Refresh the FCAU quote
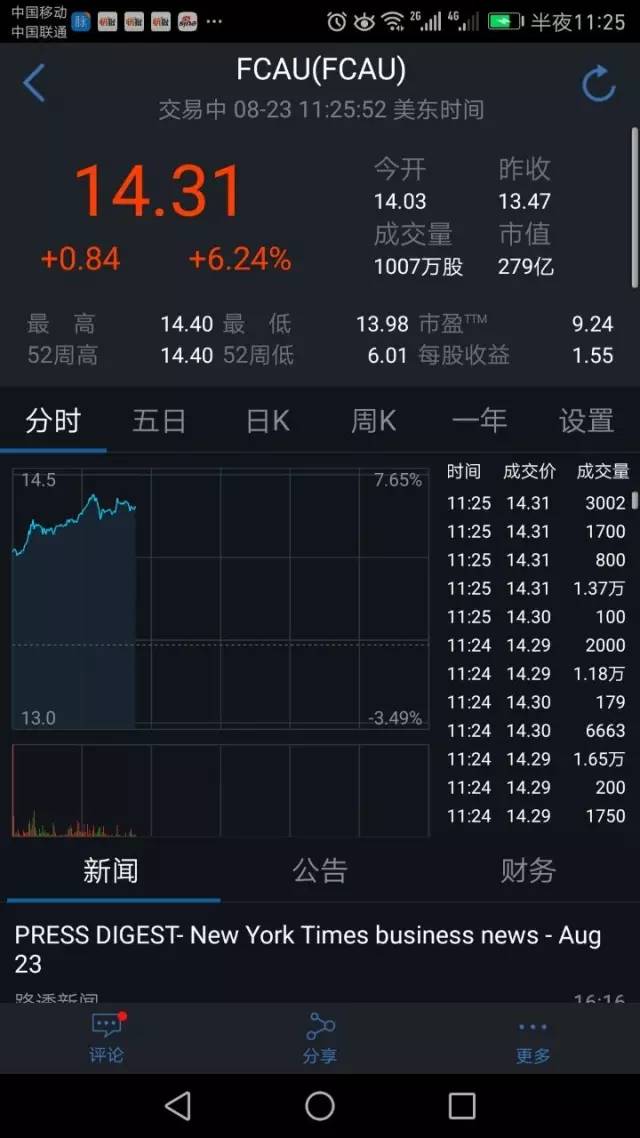 pyautogui.click(x=599, y=83)
